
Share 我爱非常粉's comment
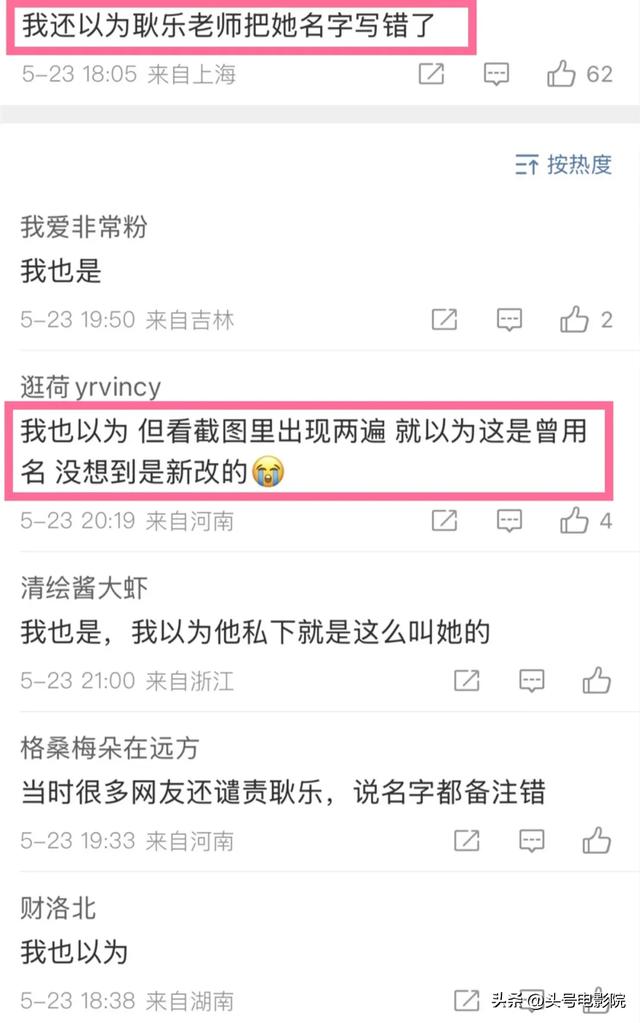click(x=444, y=320)
